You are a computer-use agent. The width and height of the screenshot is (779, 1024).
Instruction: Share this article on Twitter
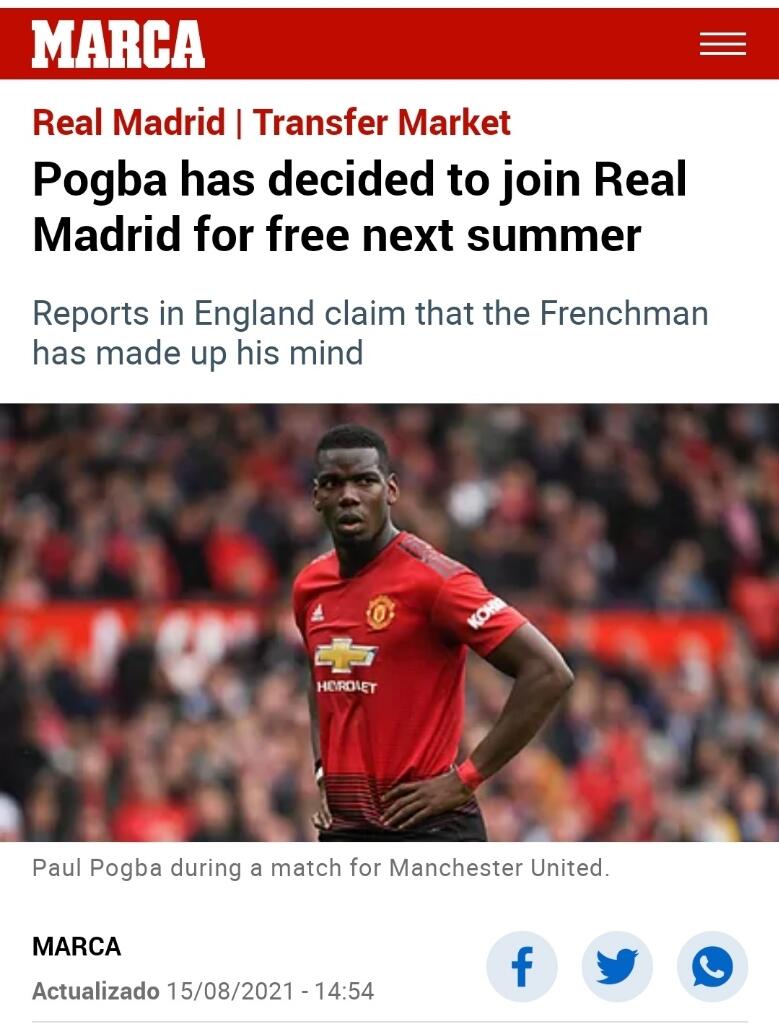pos(617,967)
